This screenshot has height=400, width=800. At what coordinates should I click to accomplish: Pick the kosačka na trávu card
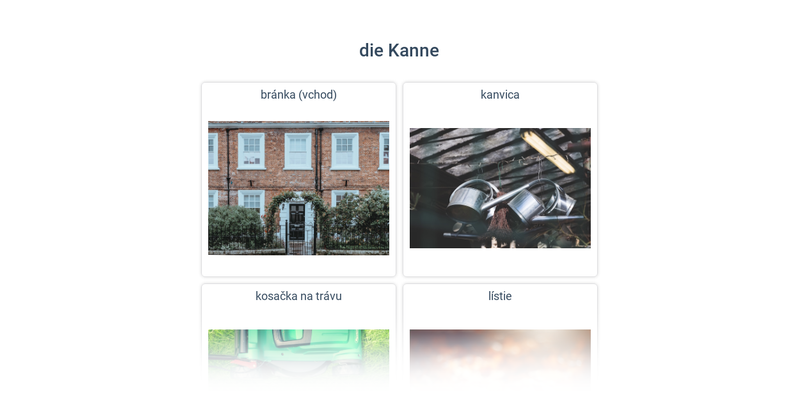(x=298, y=340)
